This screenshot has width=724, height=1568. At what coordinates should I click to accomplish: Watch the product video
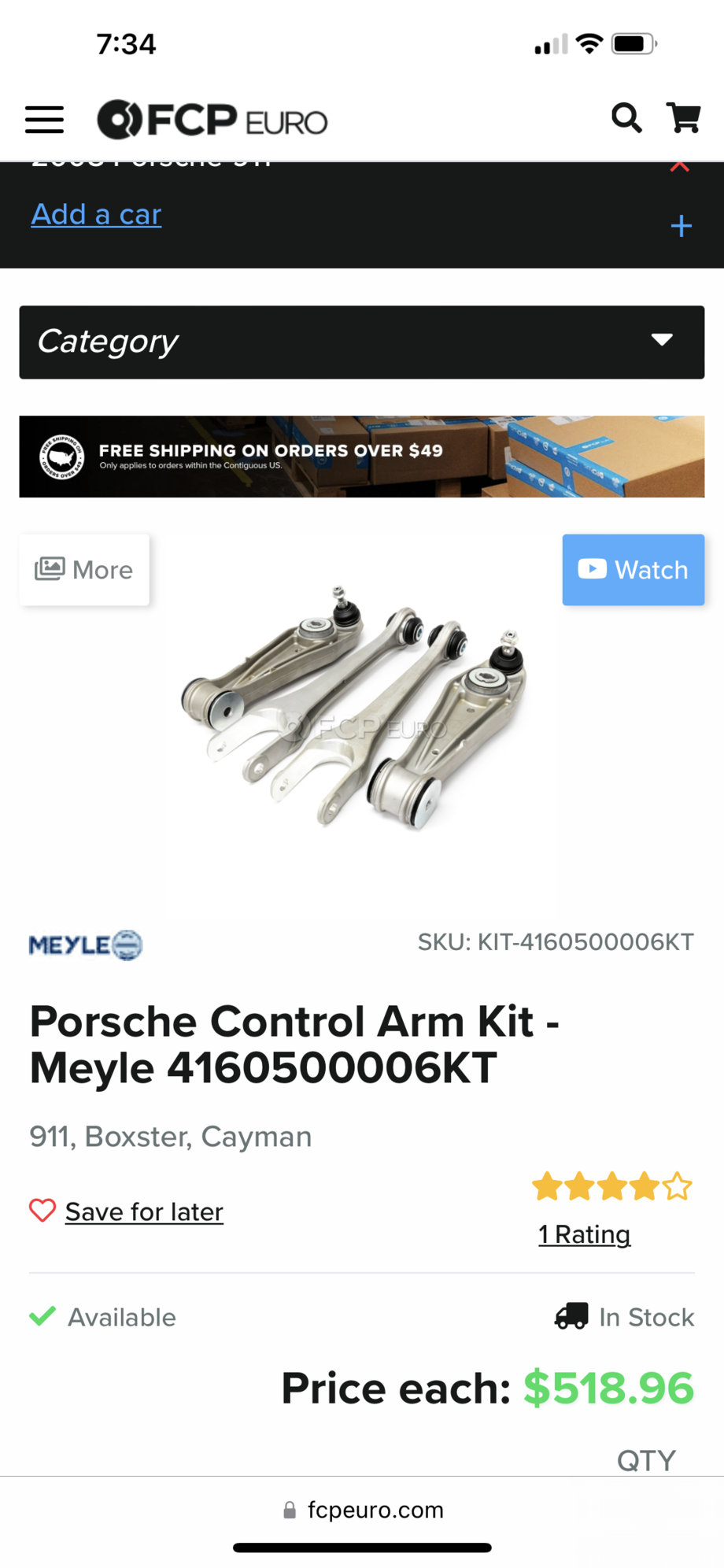coord(633,570)
